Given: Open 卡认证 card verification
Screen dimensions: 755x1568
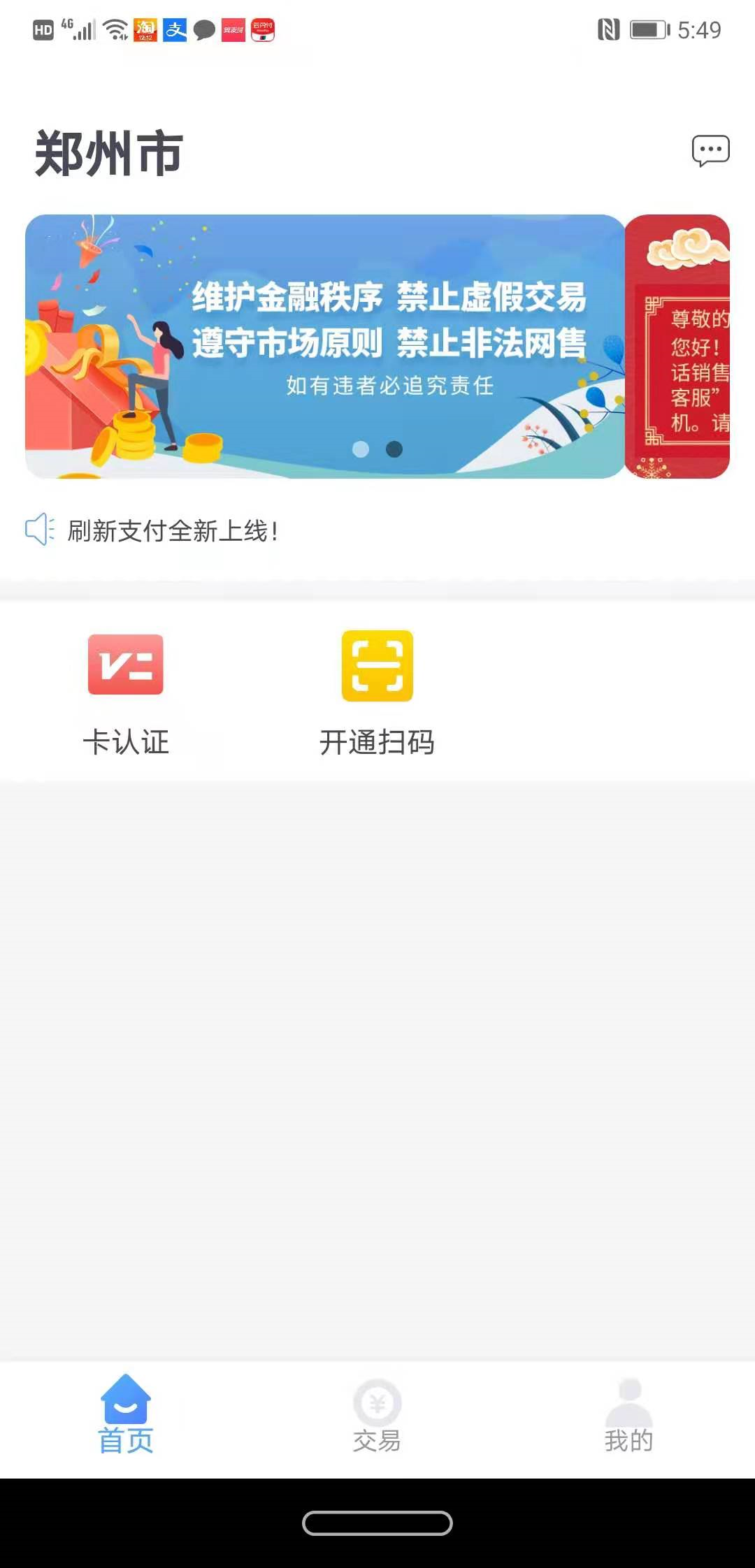Looking at the screenshot, I should [126, 693].
